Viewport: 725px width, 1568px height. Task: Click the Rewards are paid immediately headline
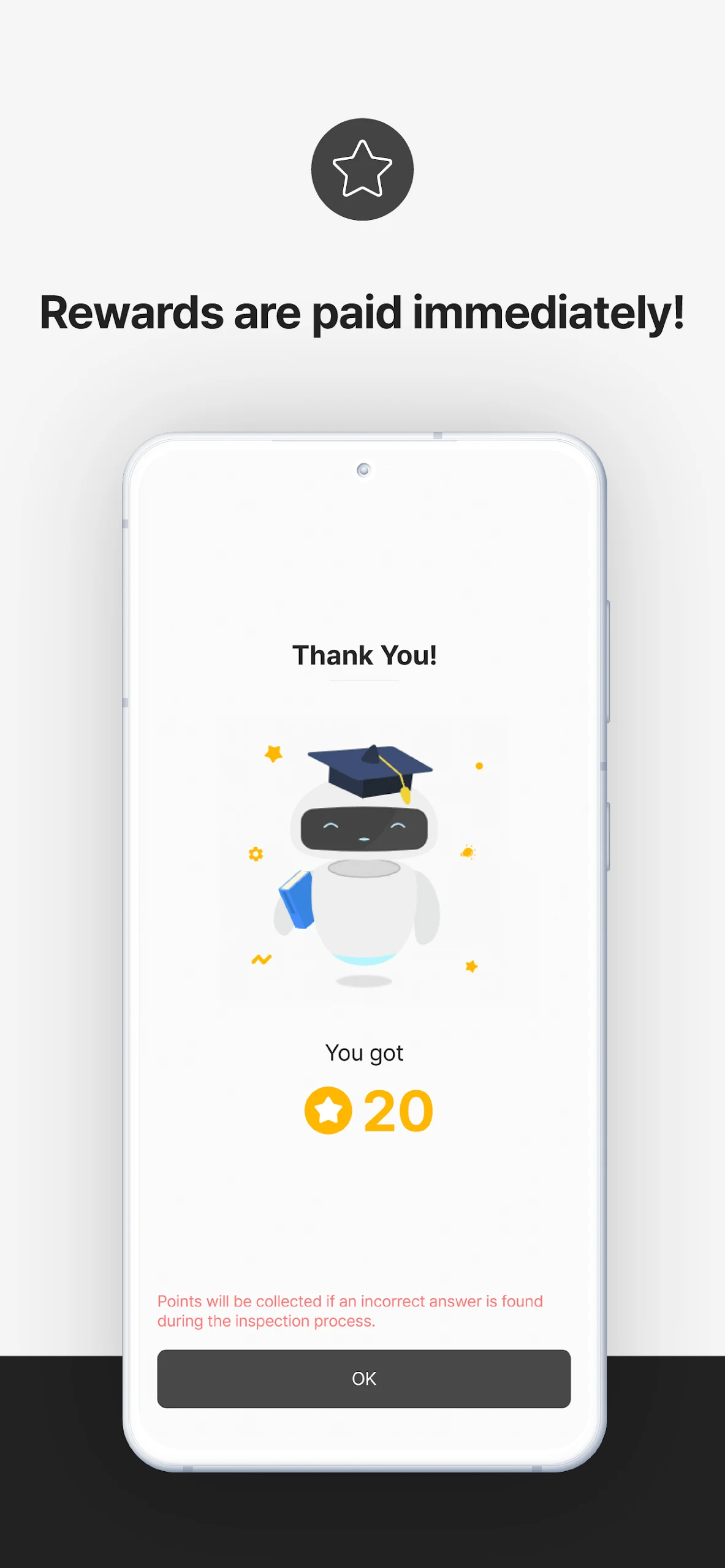(362, 312)
